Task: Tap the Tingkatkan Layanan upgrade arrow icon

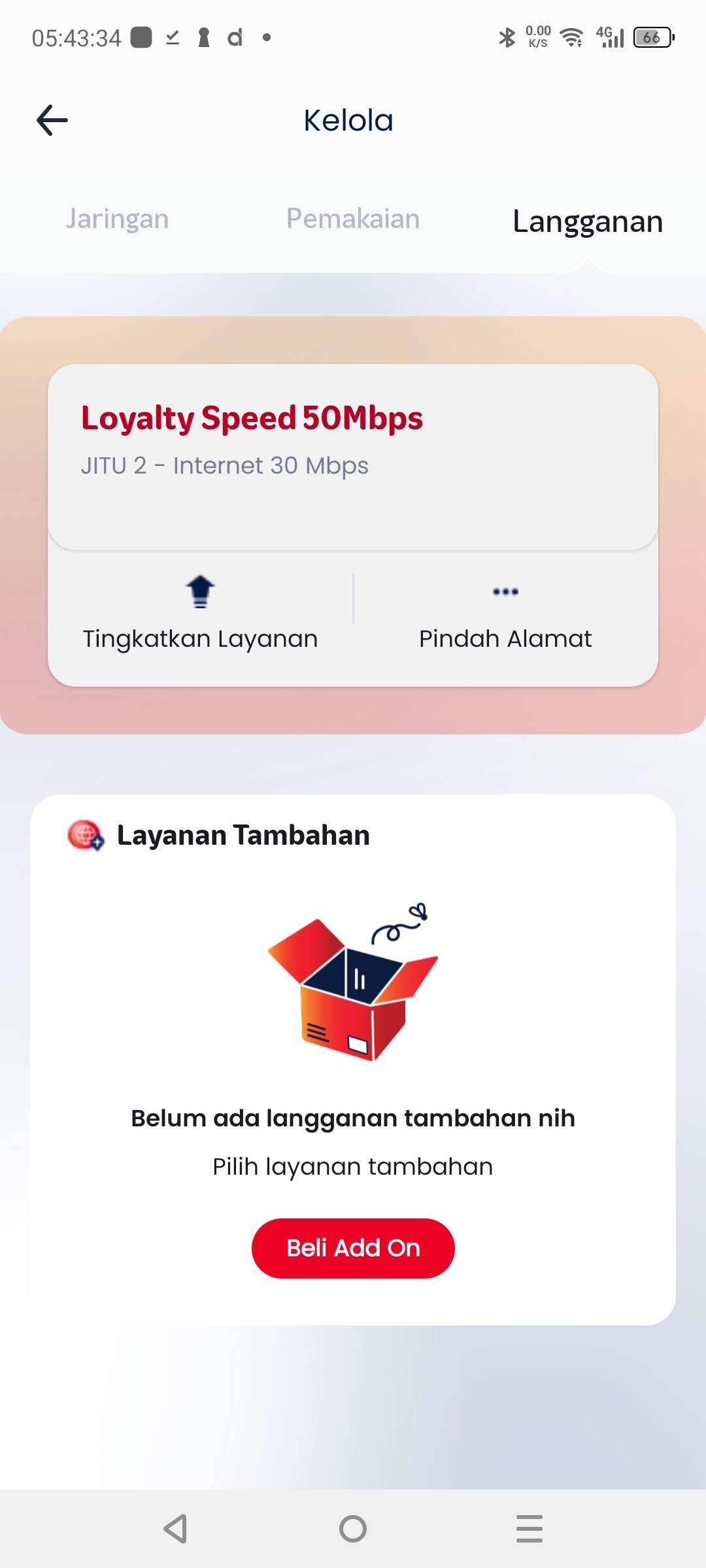Action: [199, 590]
